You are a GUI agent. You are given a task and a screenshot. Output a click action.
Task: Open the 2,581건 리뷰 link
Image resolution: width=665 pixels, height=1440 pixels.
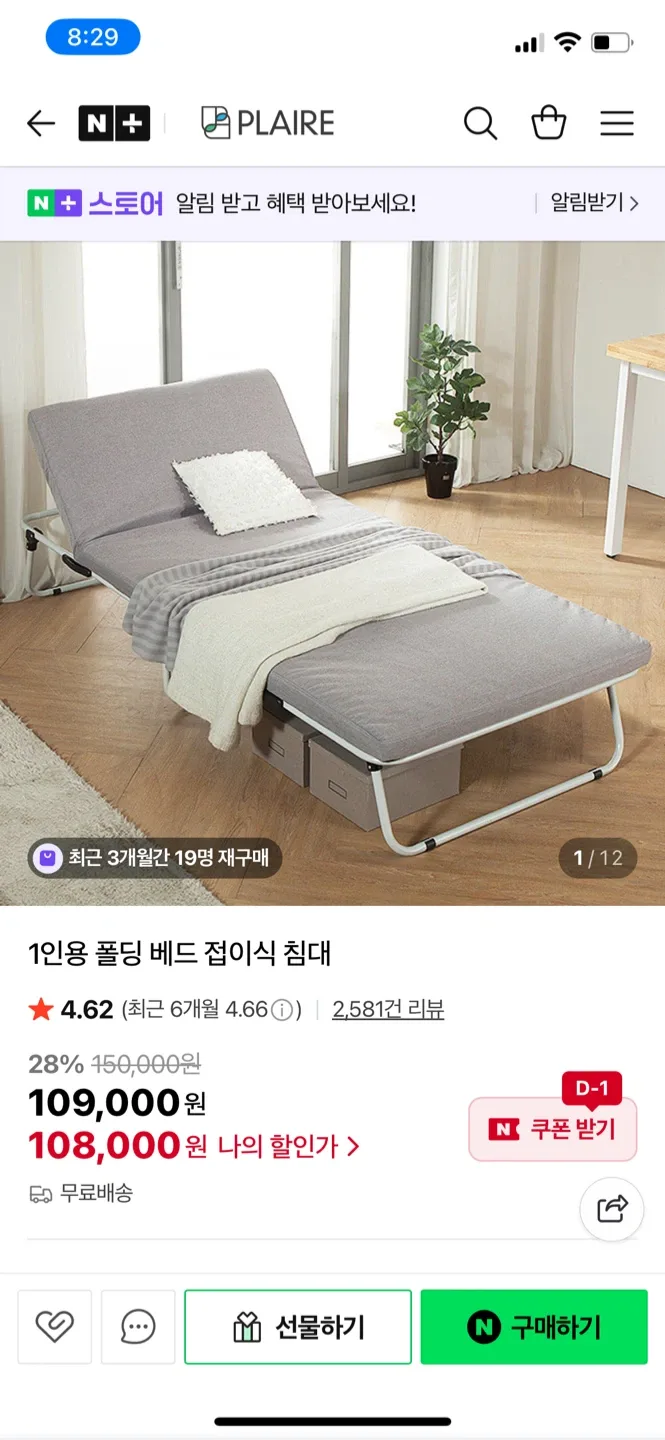(x=388, y=1010)
